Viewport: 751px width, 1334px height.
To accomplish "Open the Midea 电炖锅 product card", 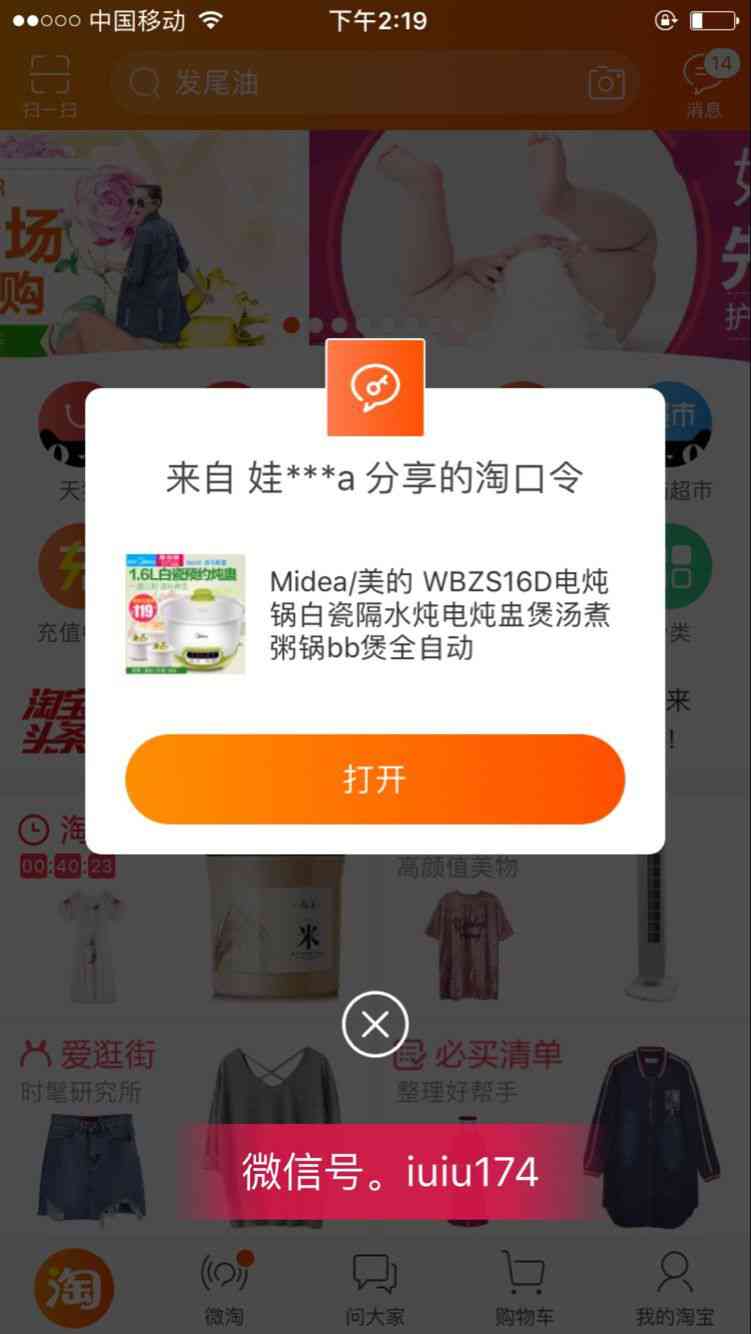I will pos(375,614).
